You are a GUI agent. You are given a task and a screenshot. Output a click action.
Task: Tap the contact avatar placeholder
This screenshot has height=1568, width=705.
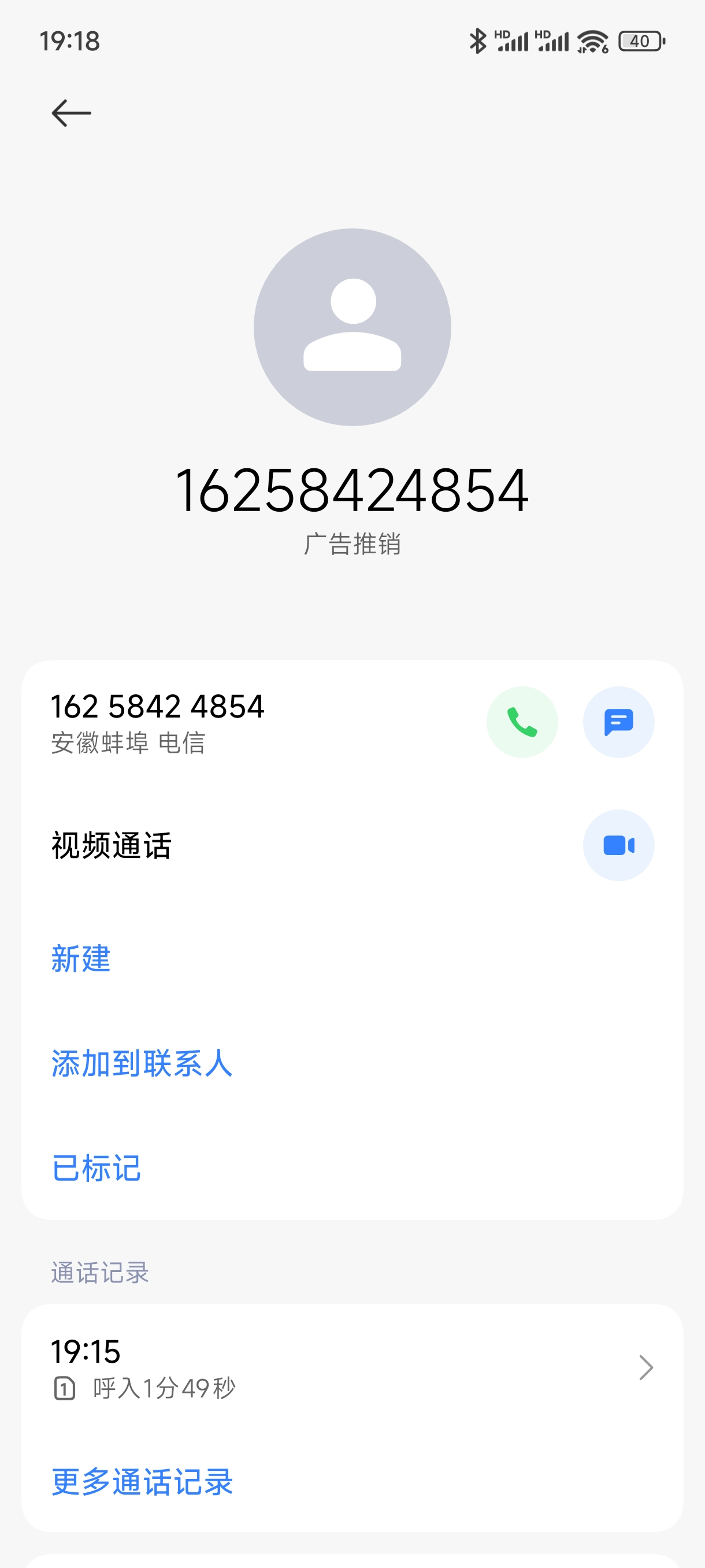point(352,326)
